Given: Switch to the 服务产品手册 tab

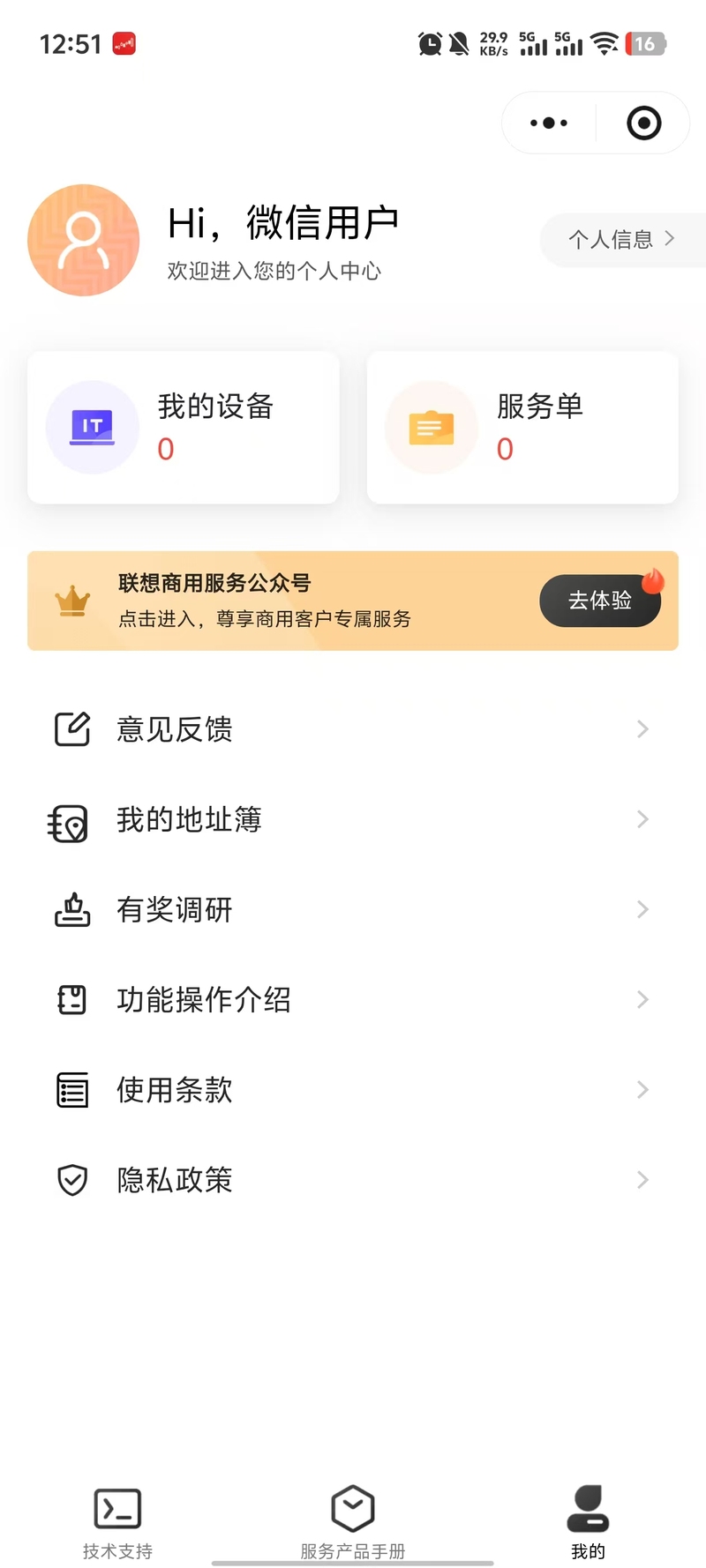Looking at the screenshot, I should [x=353, y=1522].
